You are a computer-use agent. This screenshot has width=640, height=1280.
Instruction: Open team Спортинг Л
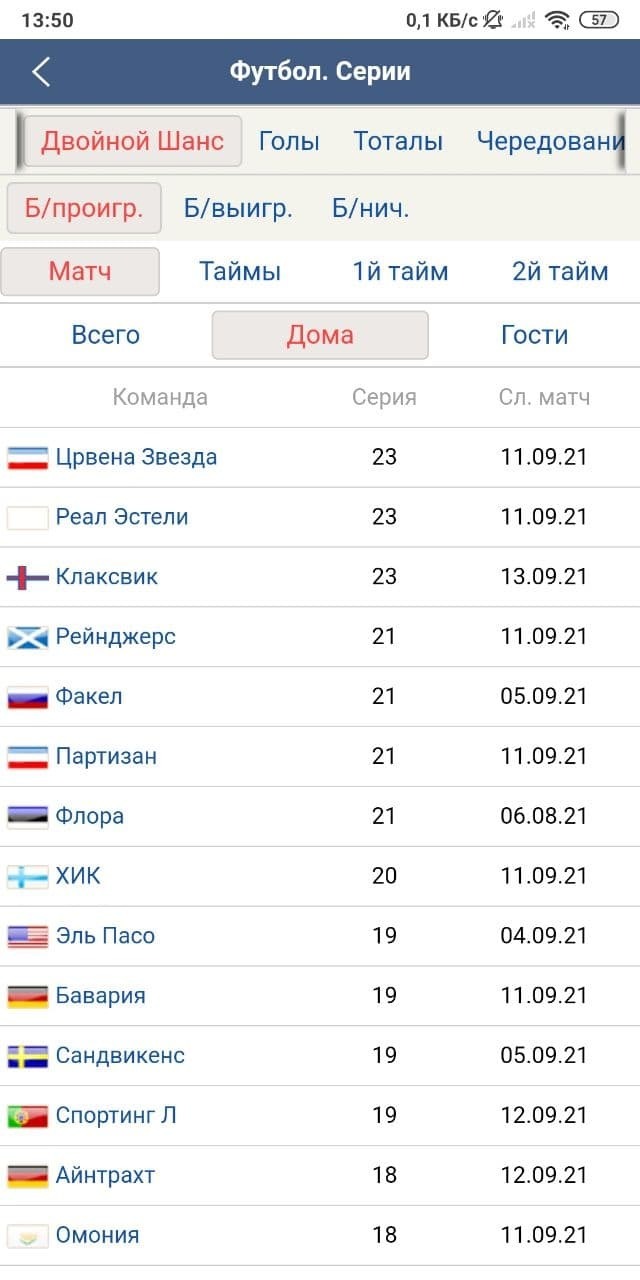pyautogui.click(x=116, y=1115)
